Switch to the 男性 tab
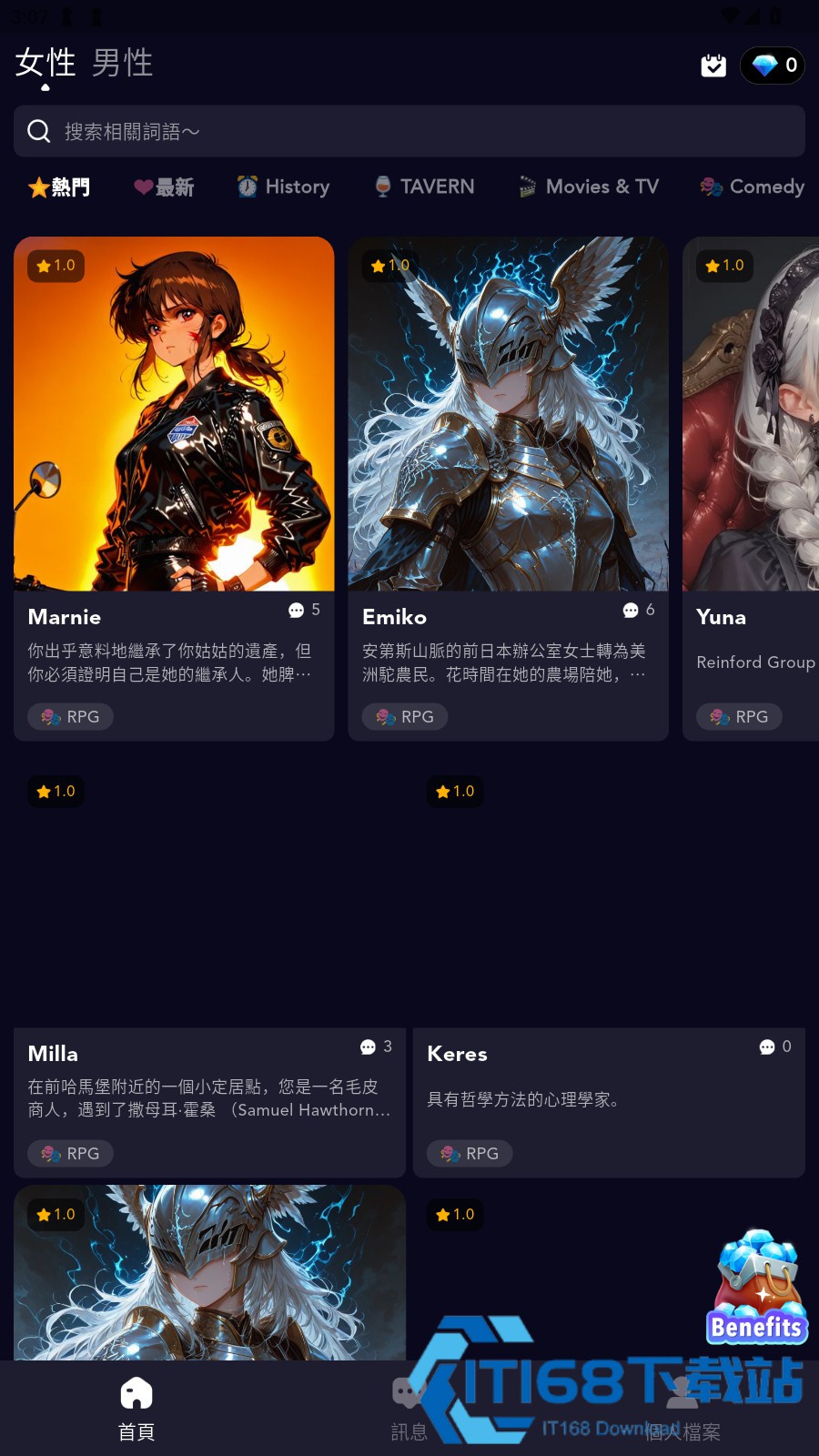 click(122, 63)
